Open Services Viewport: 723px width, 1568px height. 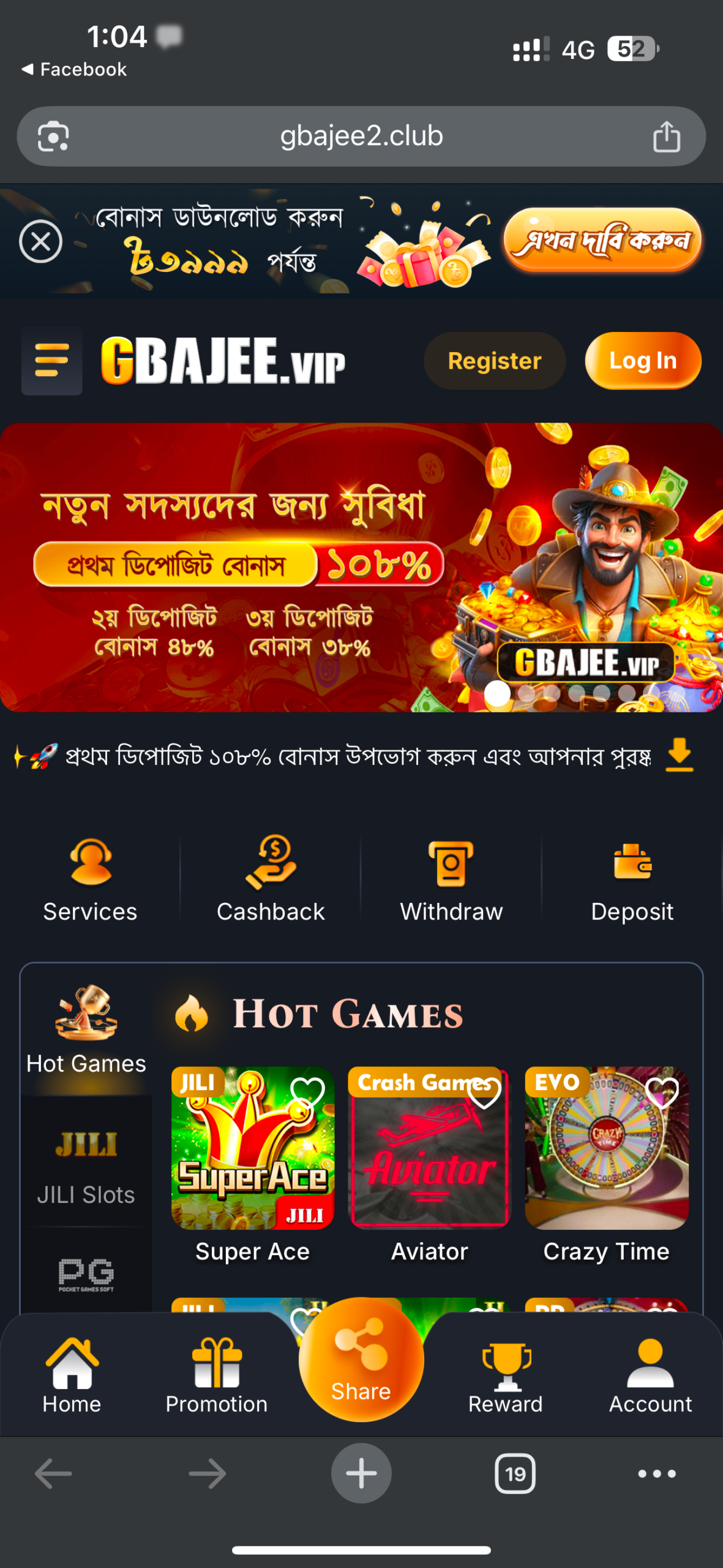click(90, 880)
